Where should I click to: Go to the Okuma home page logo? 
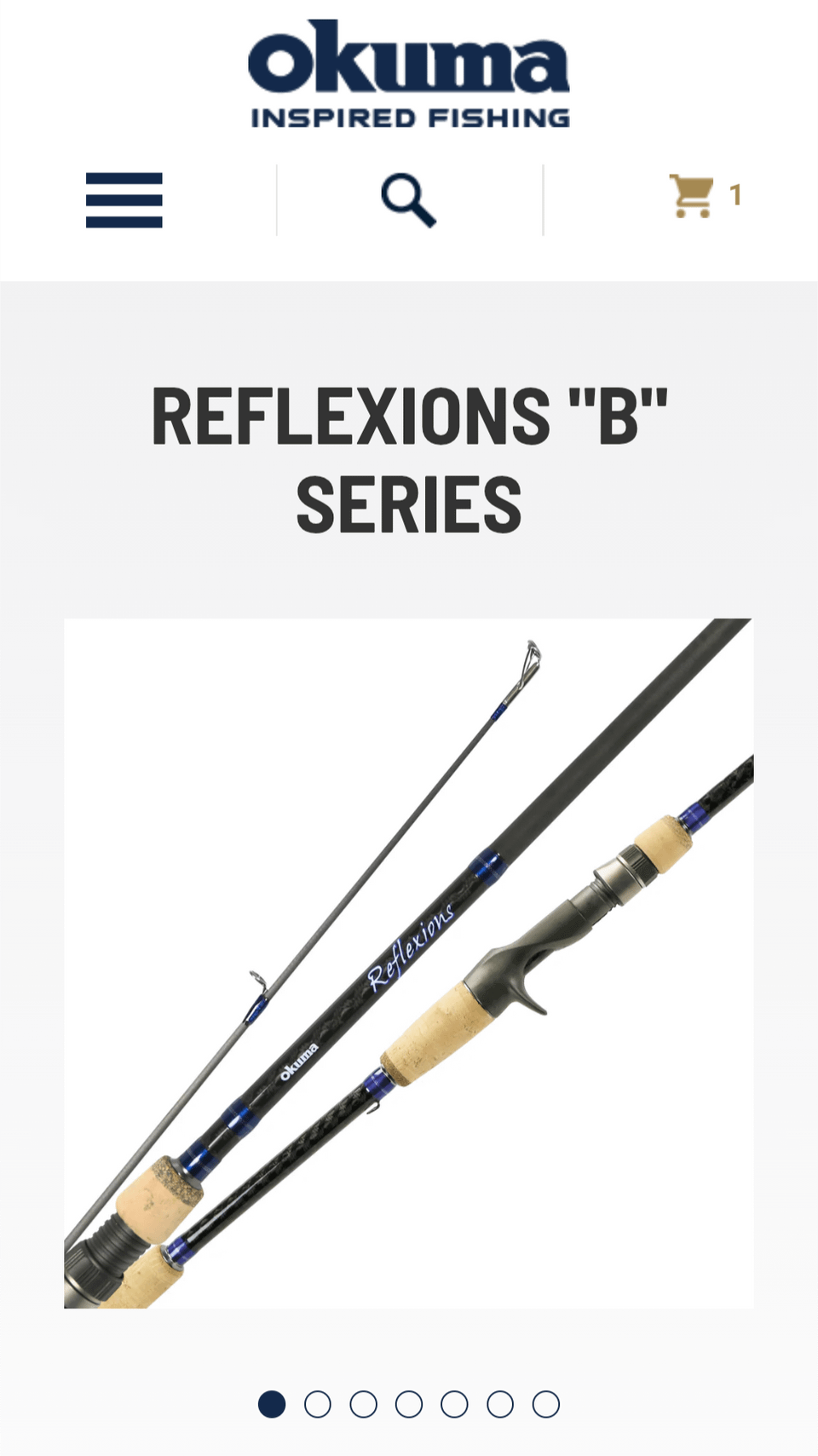pos(409,74)
